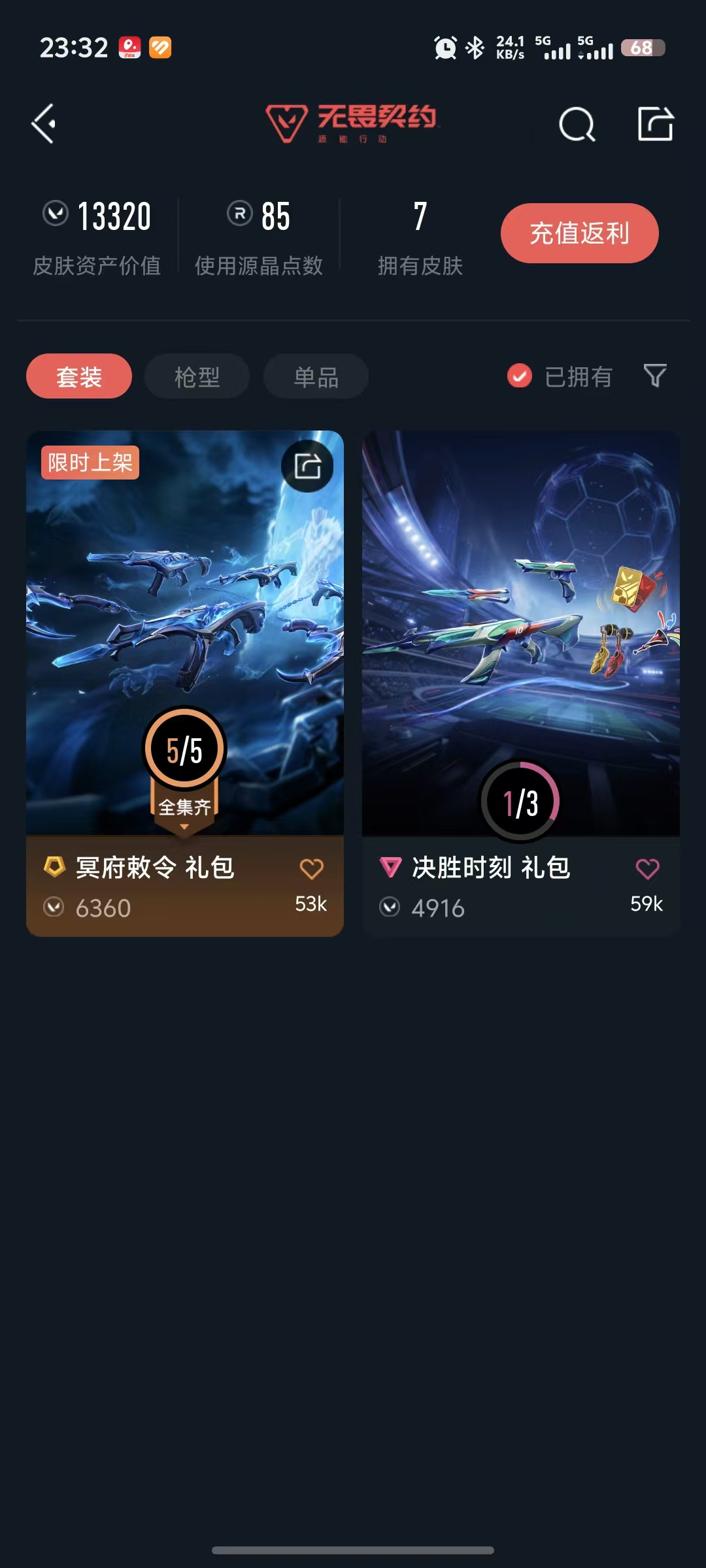The image size is (706, 1568).
Task: Share this page via the header share icon
Action: pos(656,123)
